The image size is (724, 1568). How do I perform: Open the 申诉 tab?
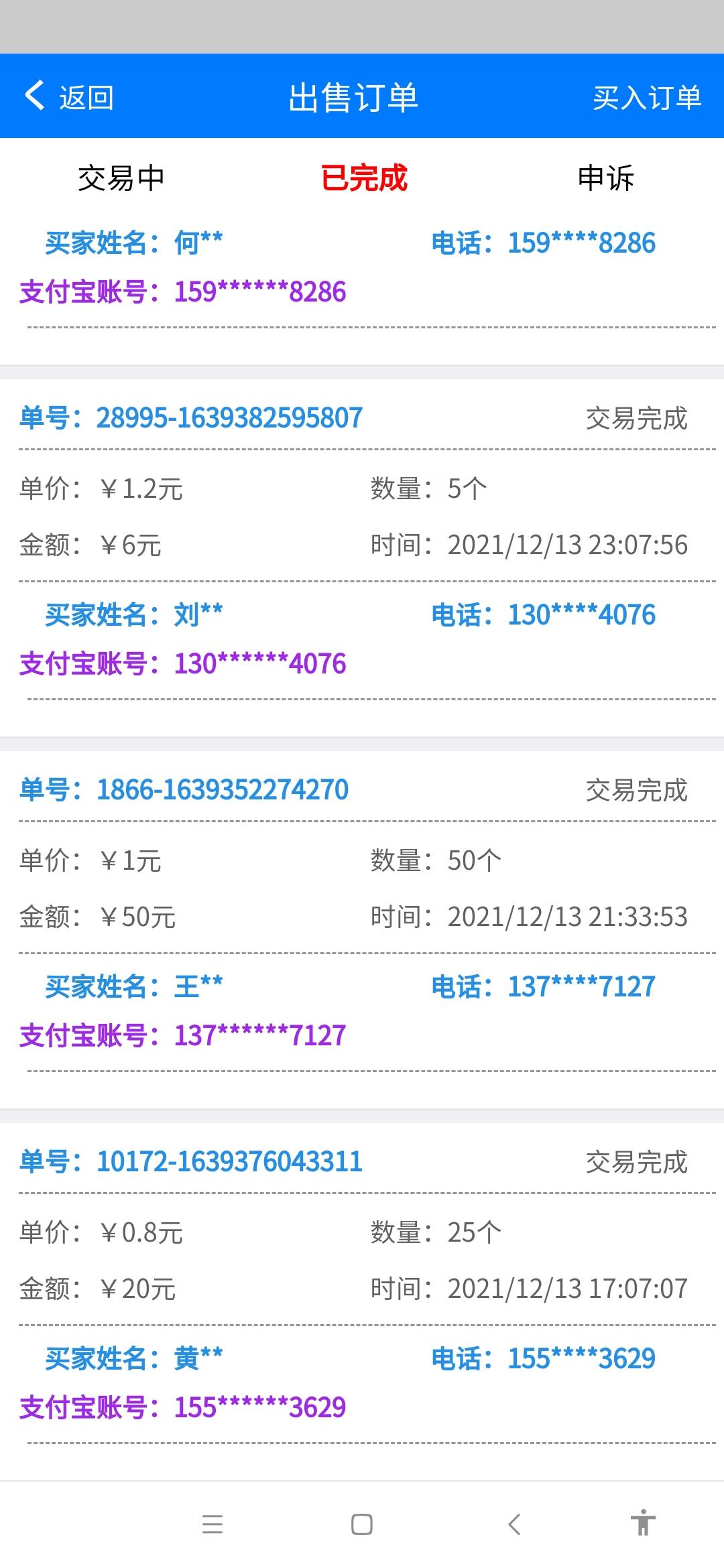[x=603, y=178]
